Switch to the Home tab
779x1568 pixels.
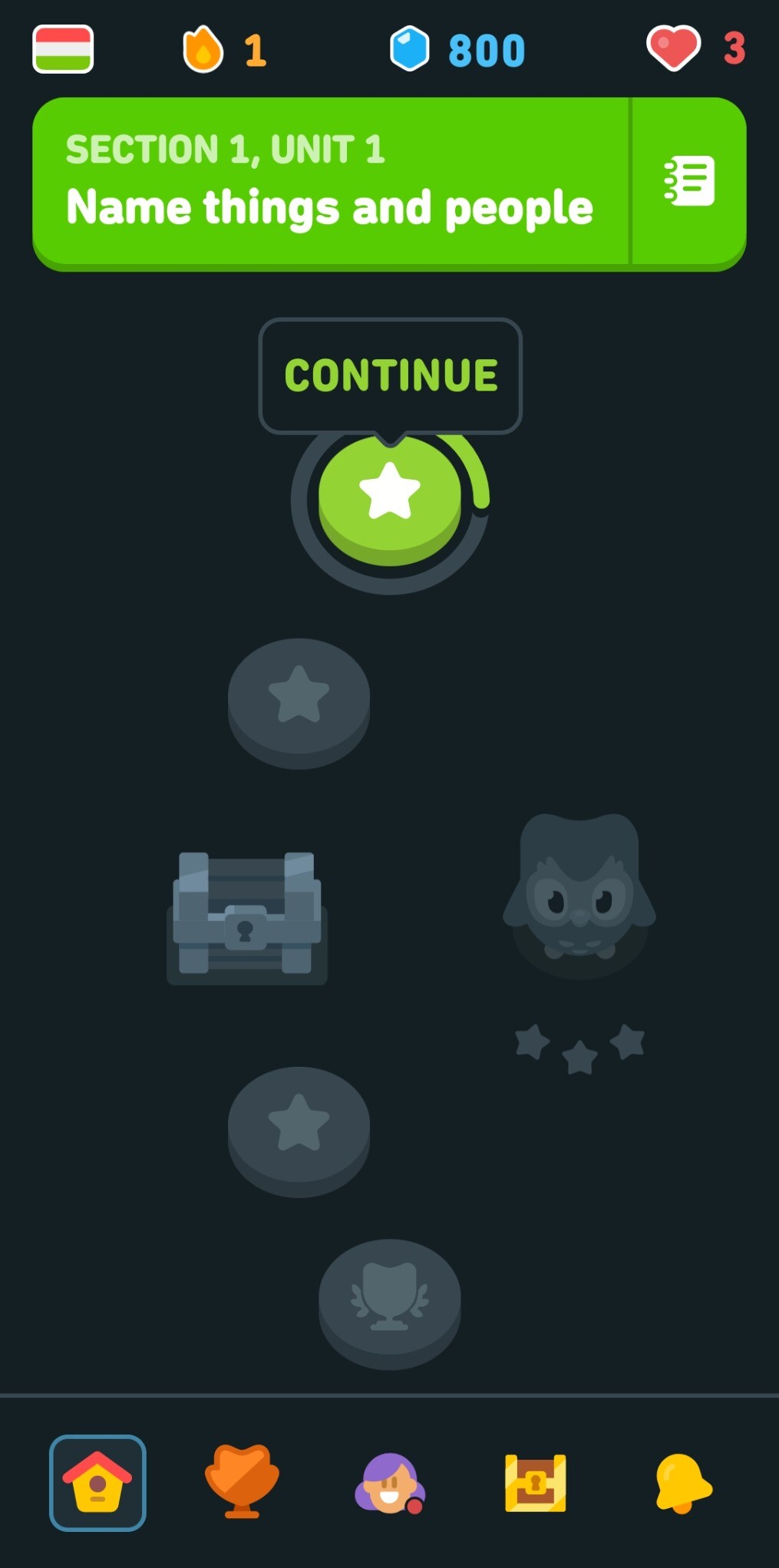point(97,1482)
